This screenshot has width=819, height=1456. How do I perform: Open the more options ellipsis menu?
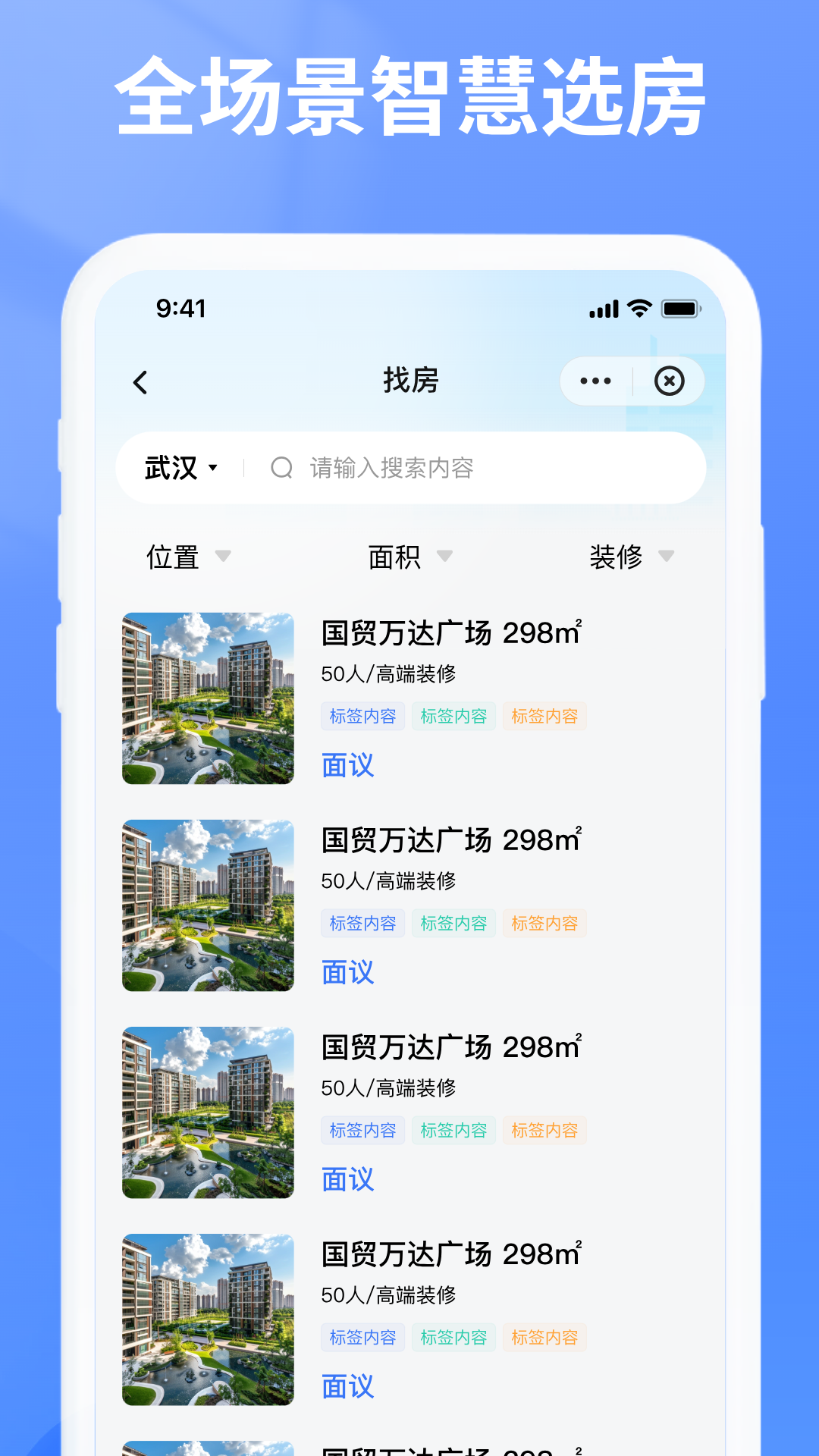point(595,381)
